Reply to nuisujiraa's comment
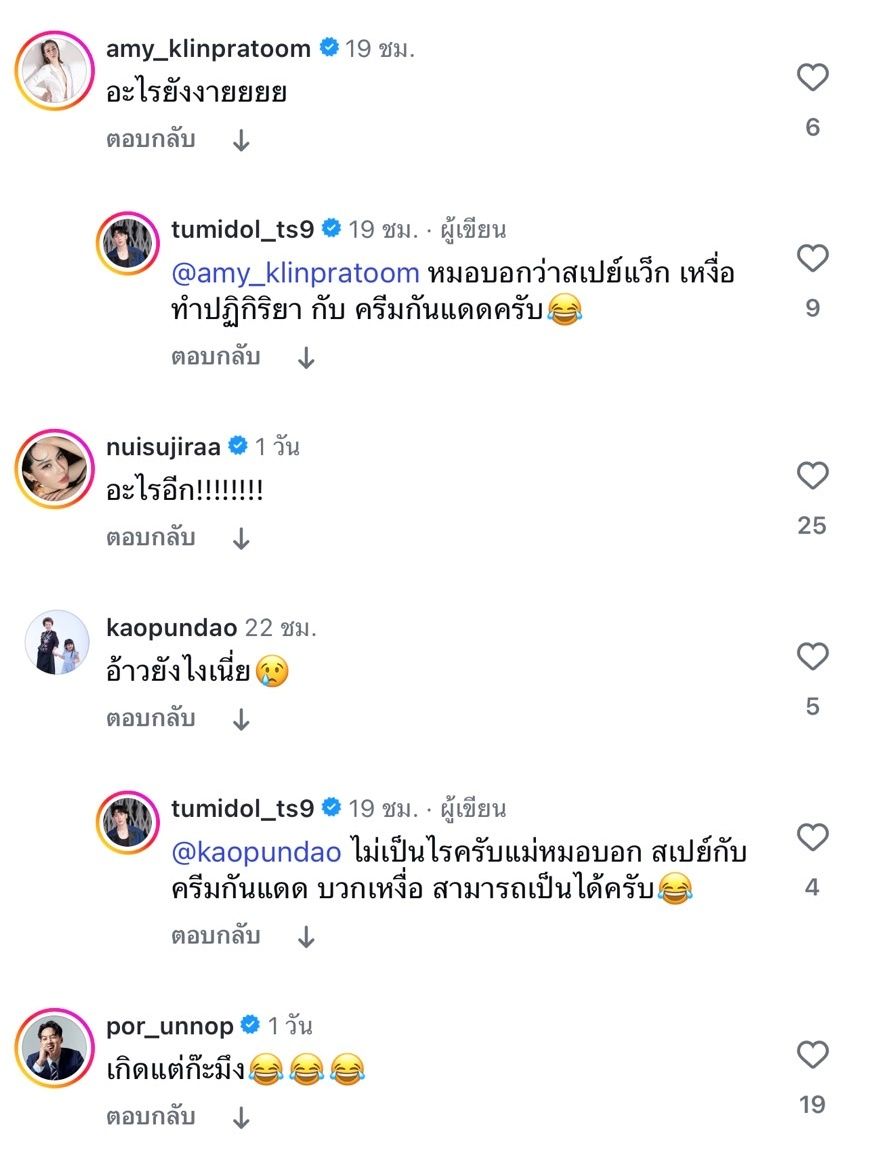The image size is (870, 1152). (150, 538)
